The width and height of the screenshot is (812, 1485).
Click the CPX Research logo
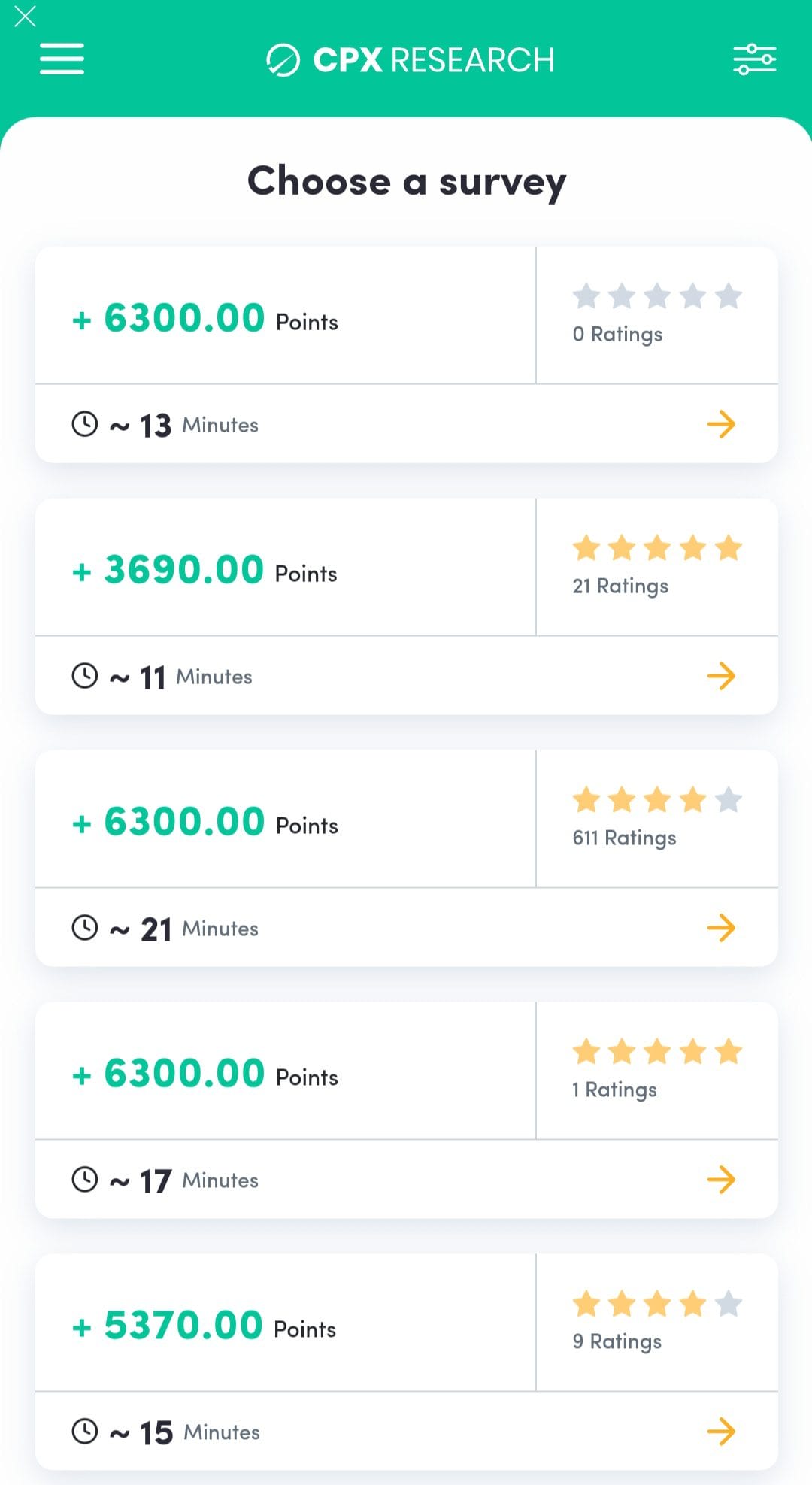(x=411, y=60)
